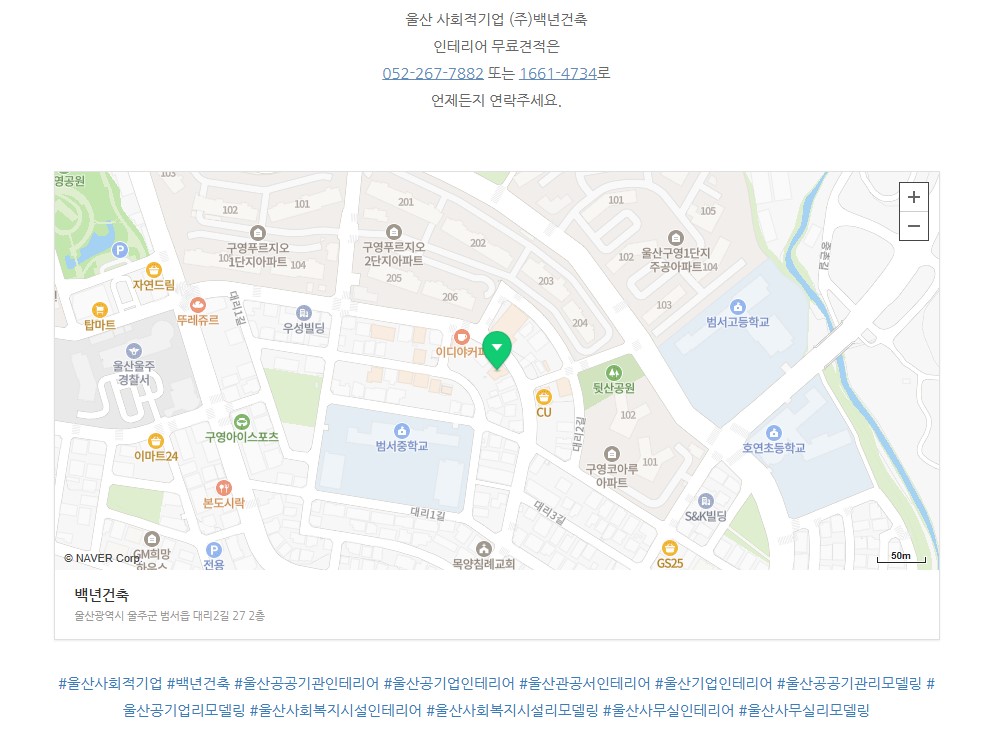Zoom in on the map
This screenshot has height=734, width=995.
(x=913, y=197)
